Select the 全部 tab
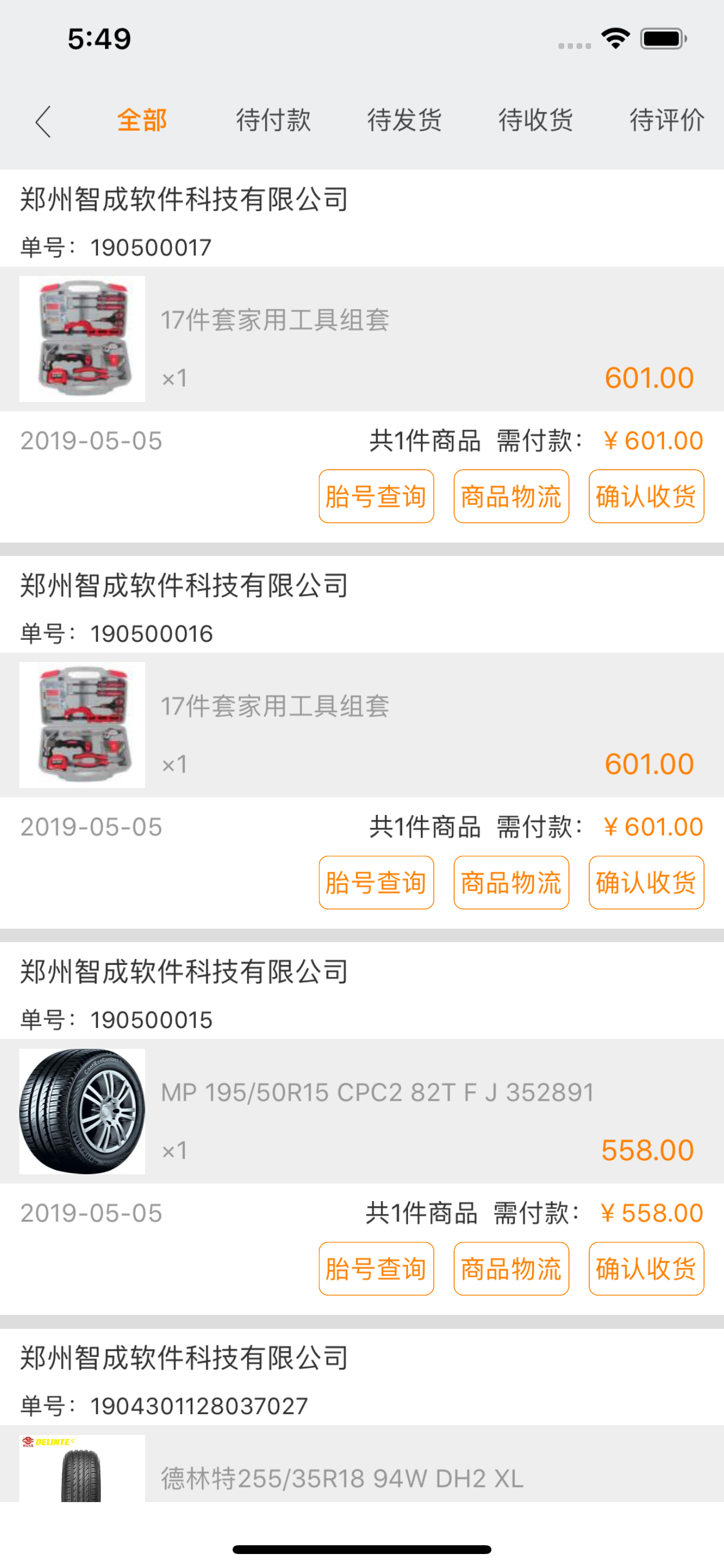Viewport: 724px width, 1568px height. 142,120
